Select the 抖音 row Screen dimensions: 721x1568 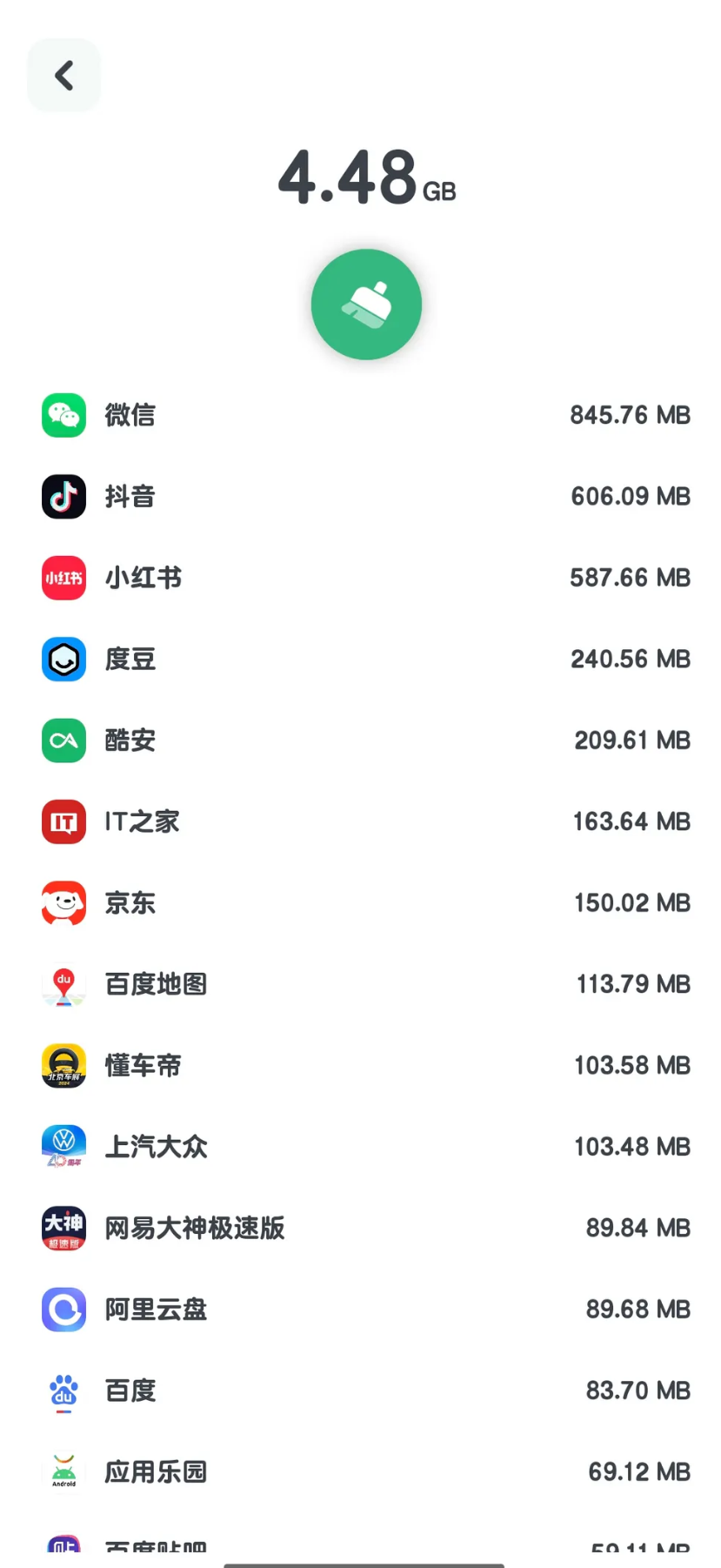365,496
